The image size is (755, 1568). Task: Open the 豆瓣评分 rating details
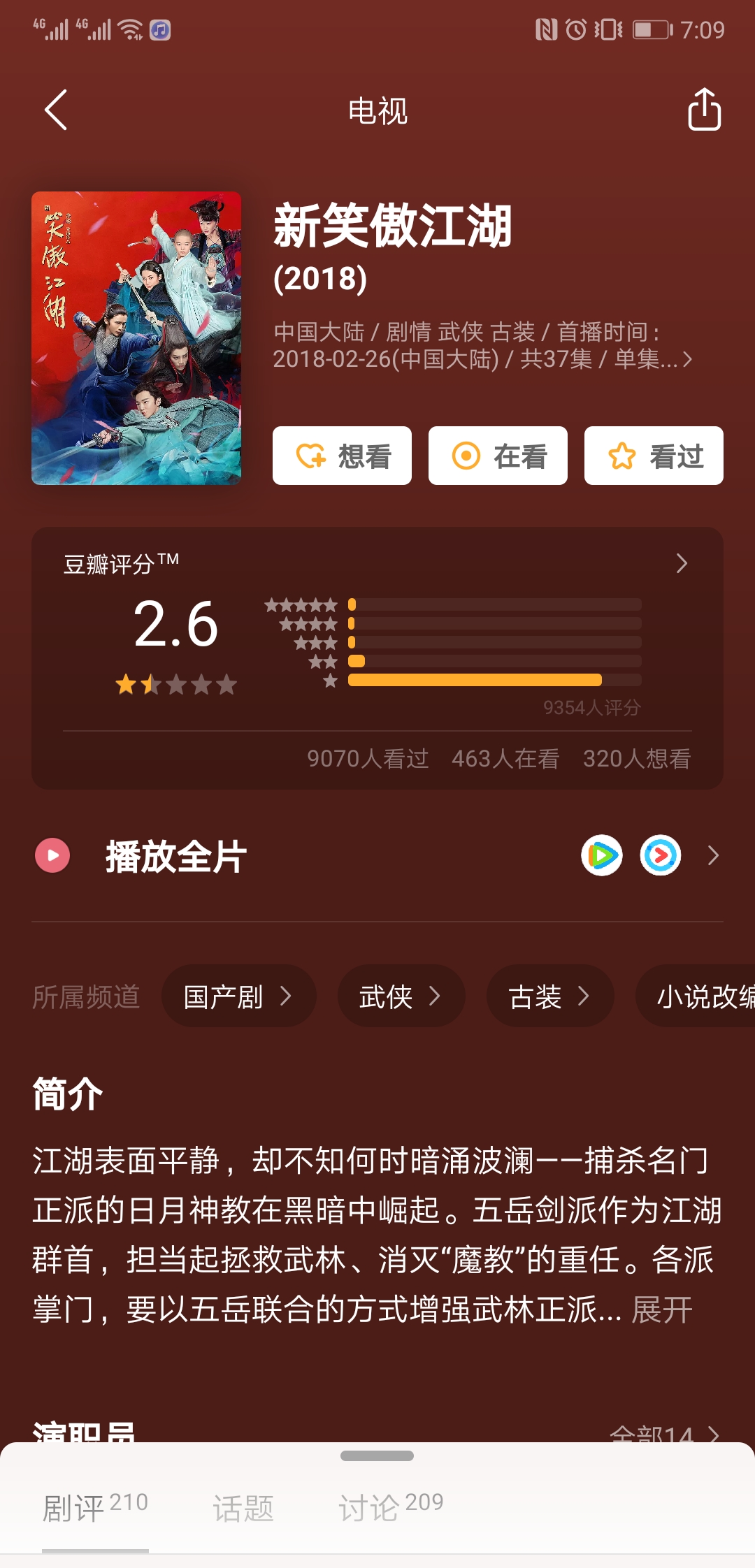point(682,563)
